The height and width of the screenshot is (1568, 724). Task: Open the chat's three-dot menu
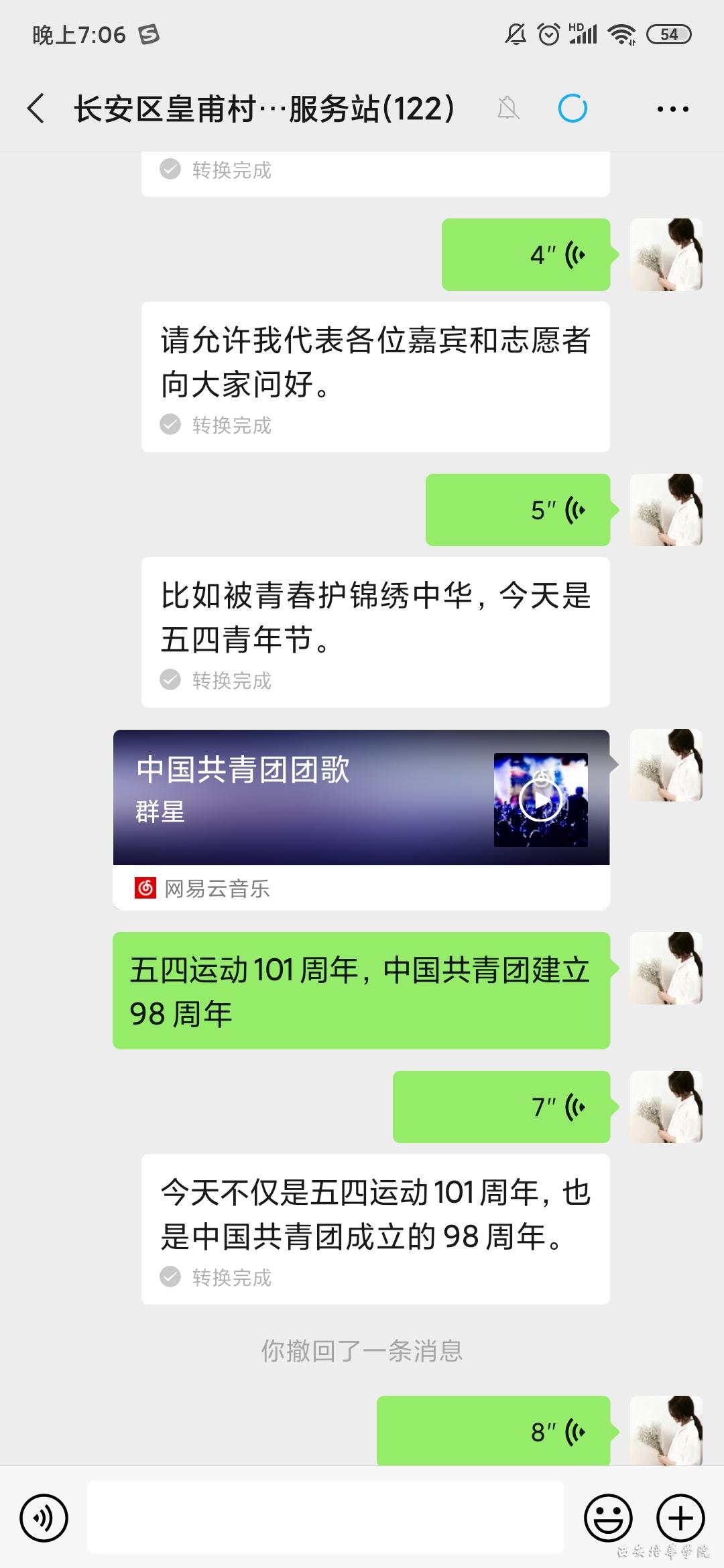[672, 109]
